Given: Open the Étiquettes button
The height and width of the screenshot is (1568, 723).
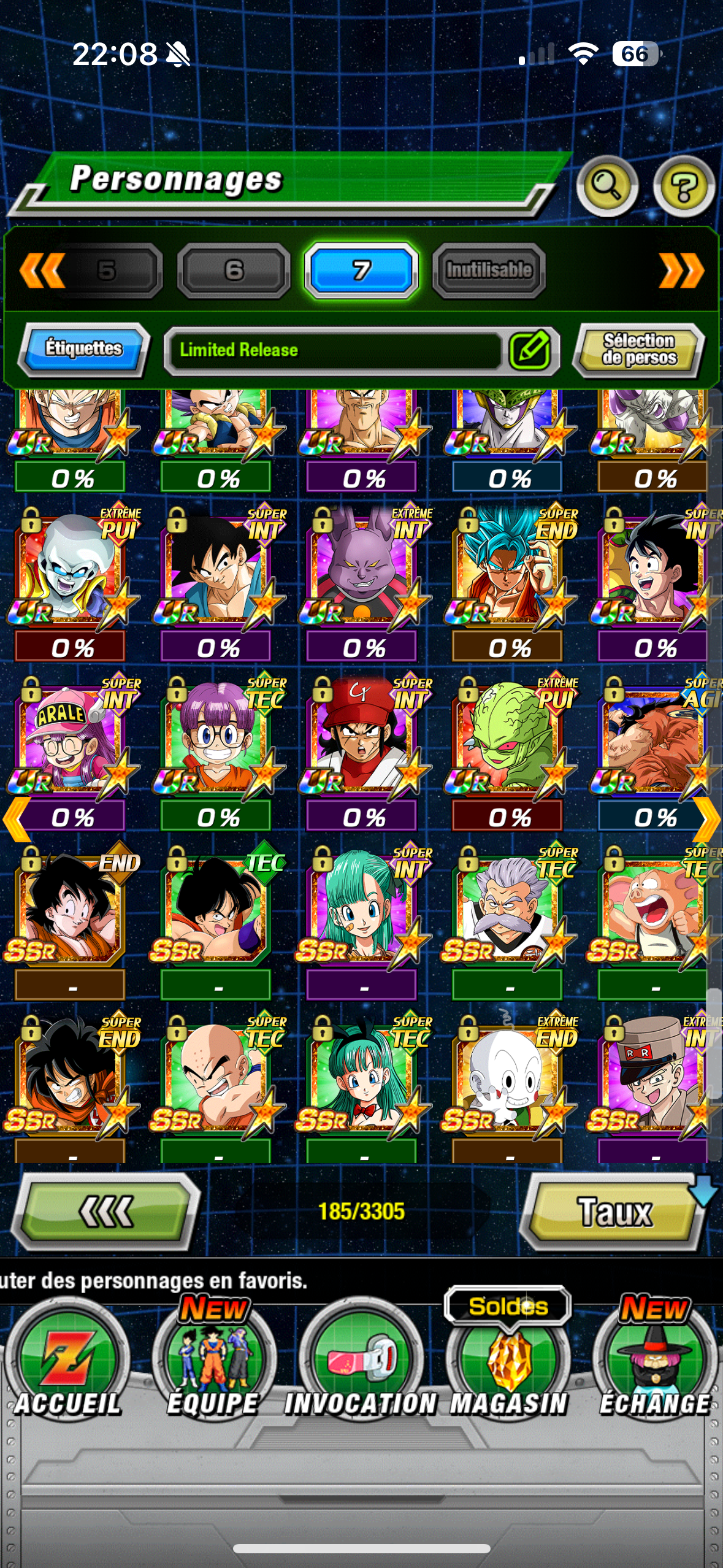Looking at the screenshot, I should 83,348.
